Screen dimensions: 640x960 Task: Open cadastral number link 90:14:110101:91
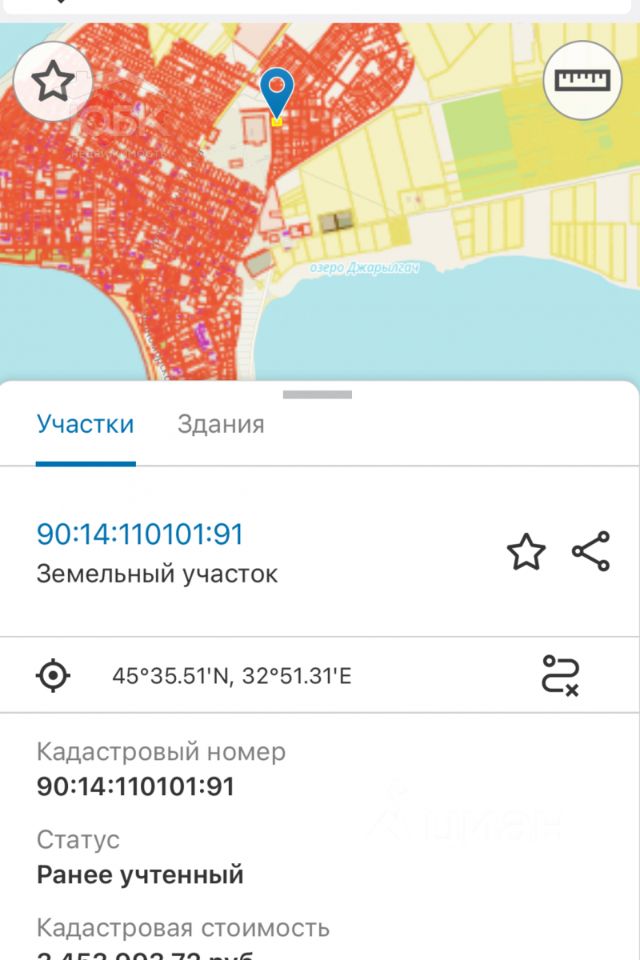click(140, 534)
